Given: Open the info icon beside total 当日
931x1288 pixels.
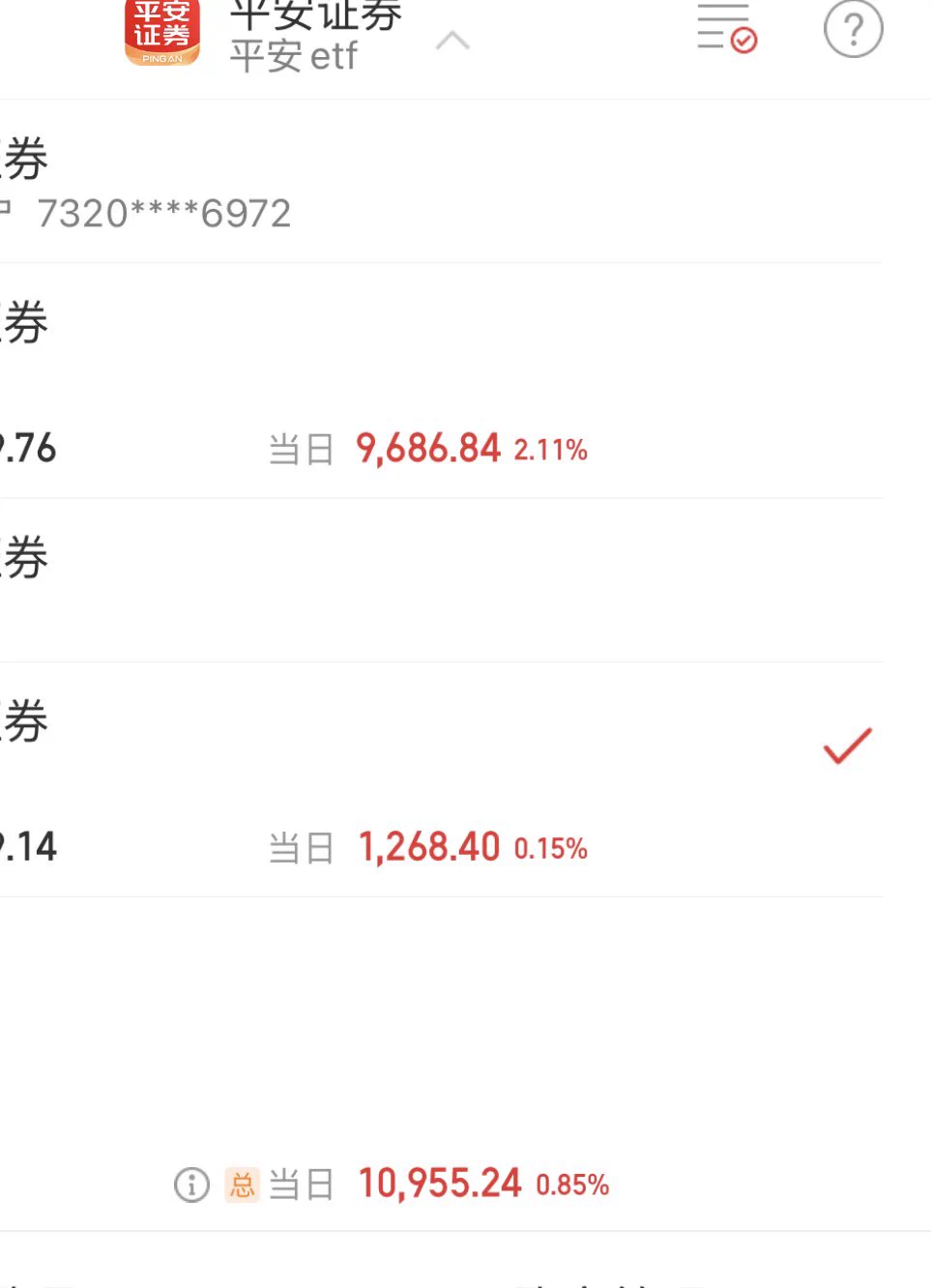Looking at the screenshot, I should pos(191,1184).
